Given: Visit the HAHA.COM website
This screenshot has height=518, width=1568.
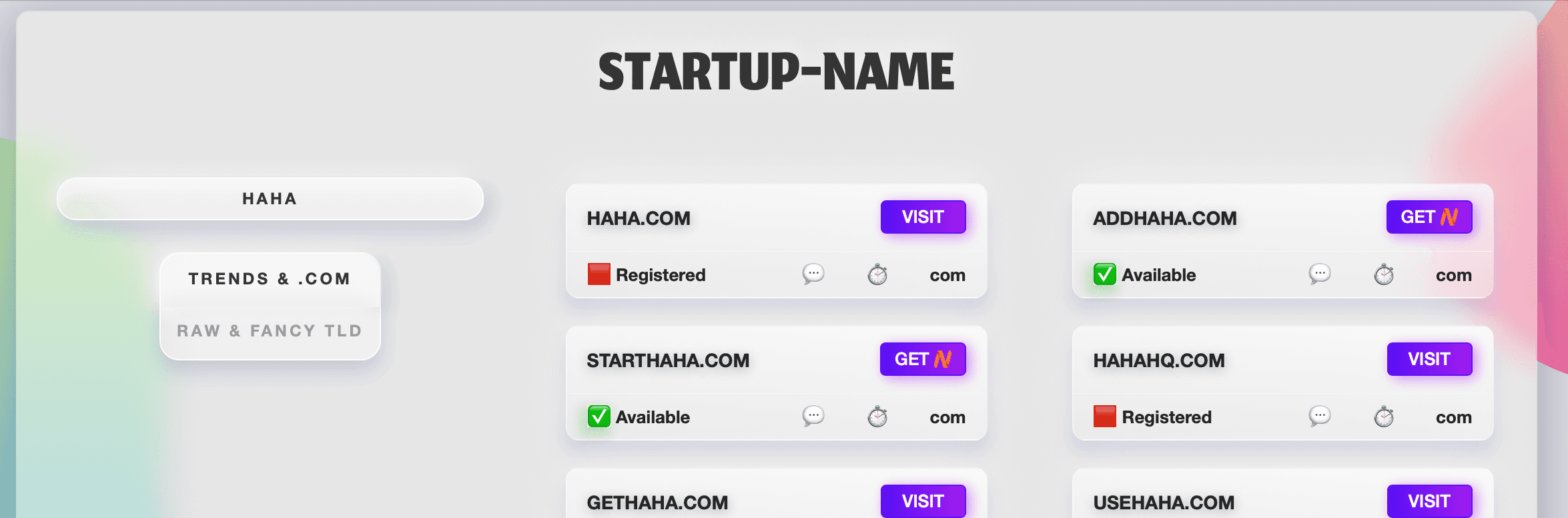Looking at the screenshot, I should click(923, 217).
